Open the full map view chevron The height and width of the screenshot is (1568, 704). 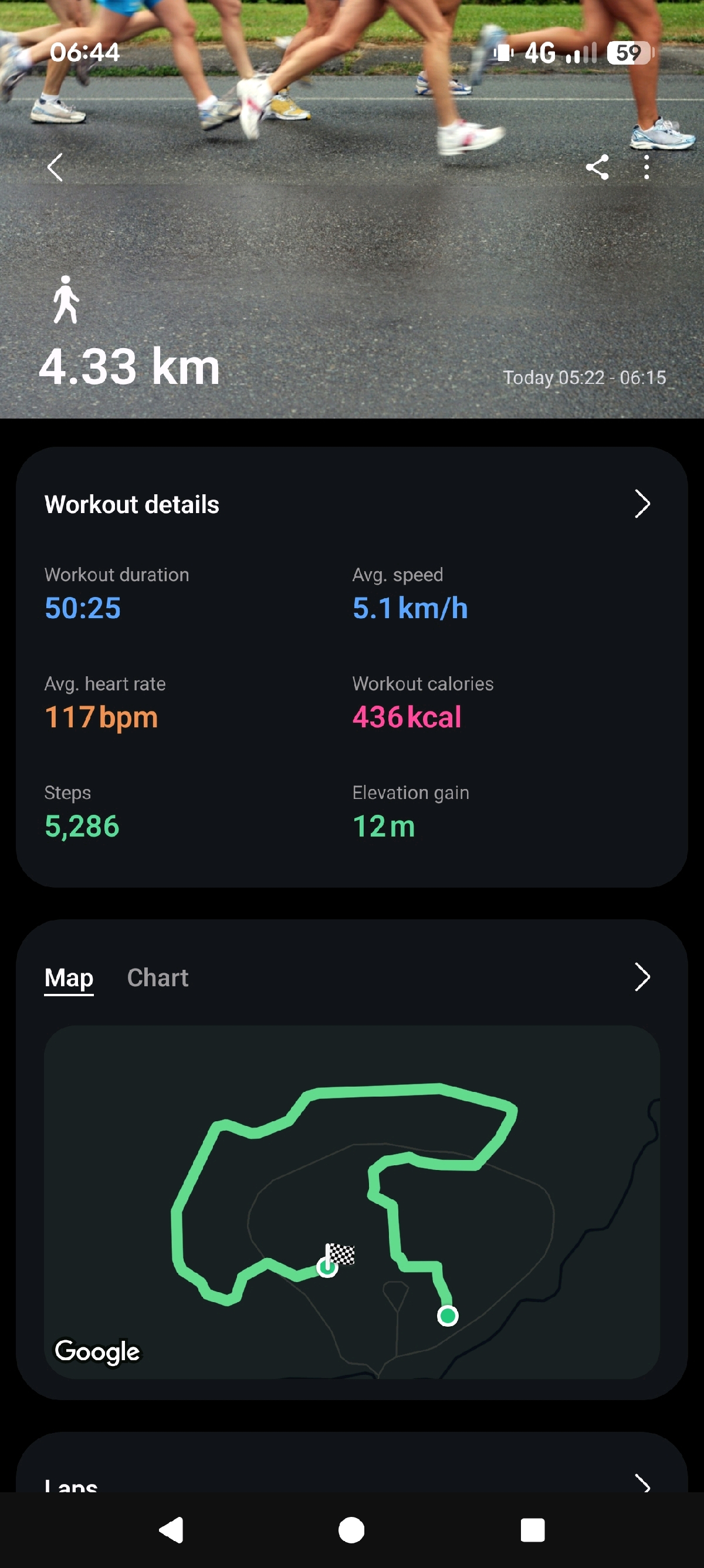[642, 977]
